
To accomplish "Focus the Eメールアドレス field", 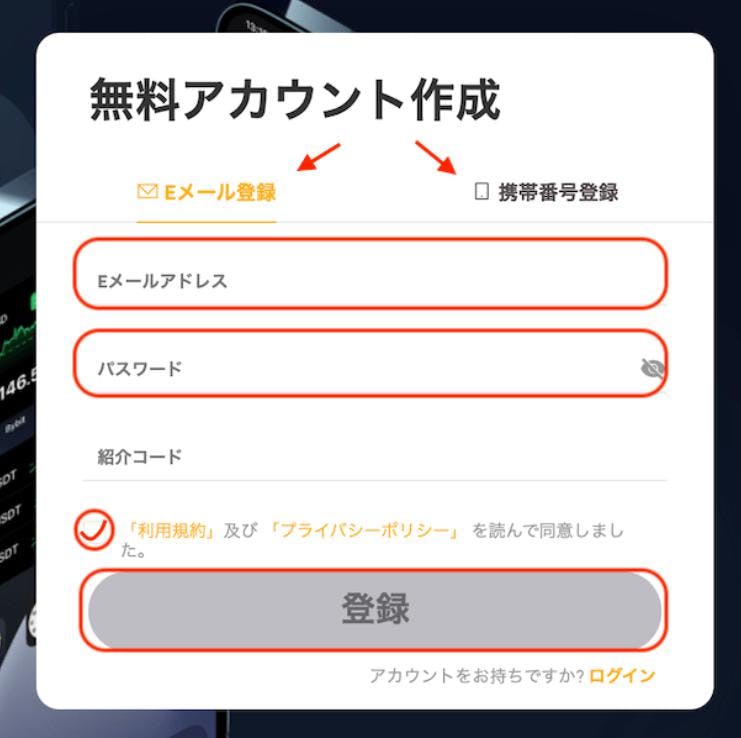I will tap(370, 281).
